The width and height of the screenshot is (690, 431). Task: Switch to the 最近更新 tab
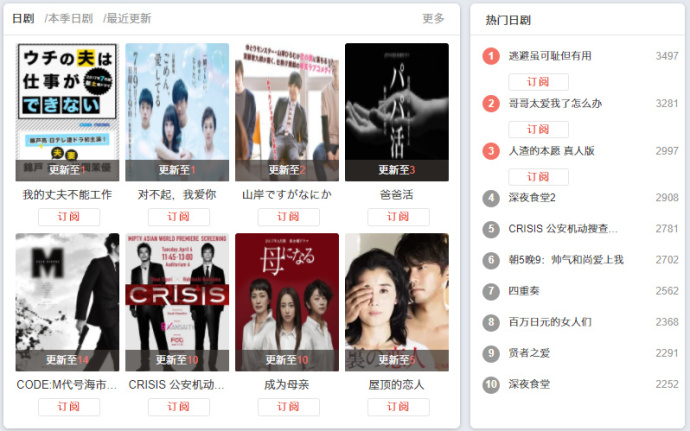click(x=129, y=18)
